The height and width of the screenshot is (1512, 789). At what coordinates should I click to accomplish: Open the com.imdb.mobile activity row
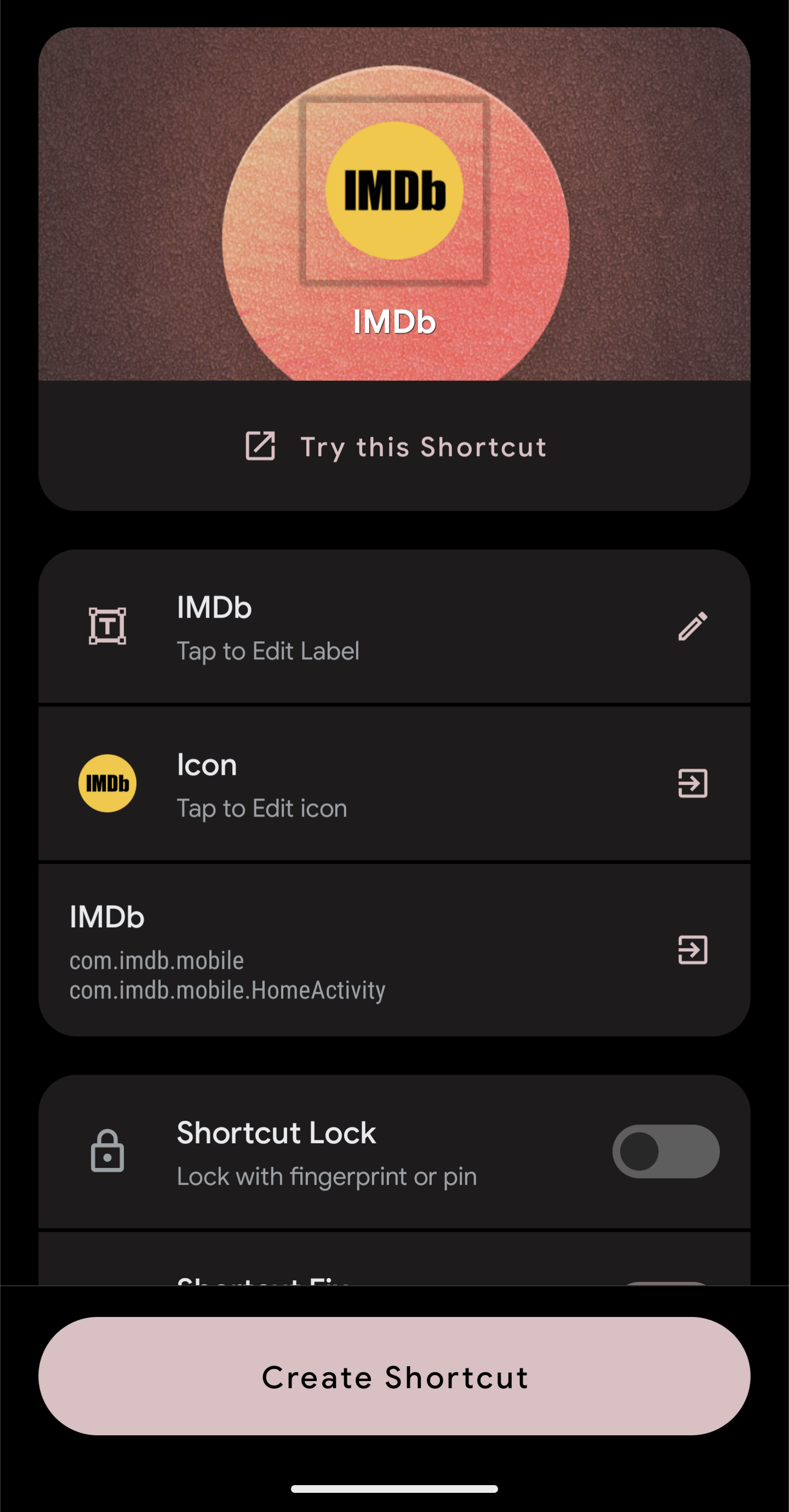(395, 950)
